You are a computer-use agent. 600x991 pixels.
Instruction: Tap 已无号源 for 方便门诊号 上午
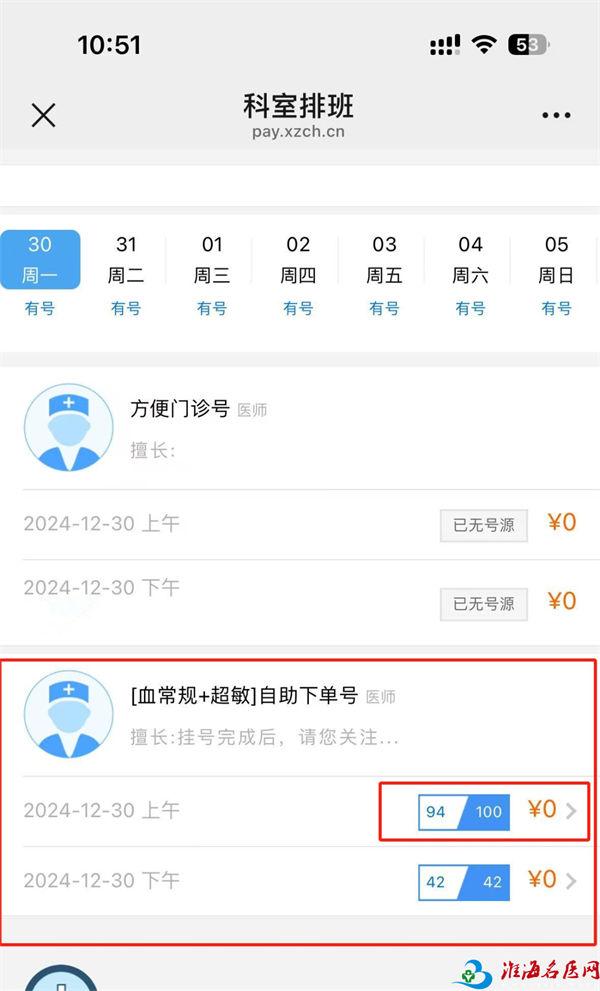(483, 525)
